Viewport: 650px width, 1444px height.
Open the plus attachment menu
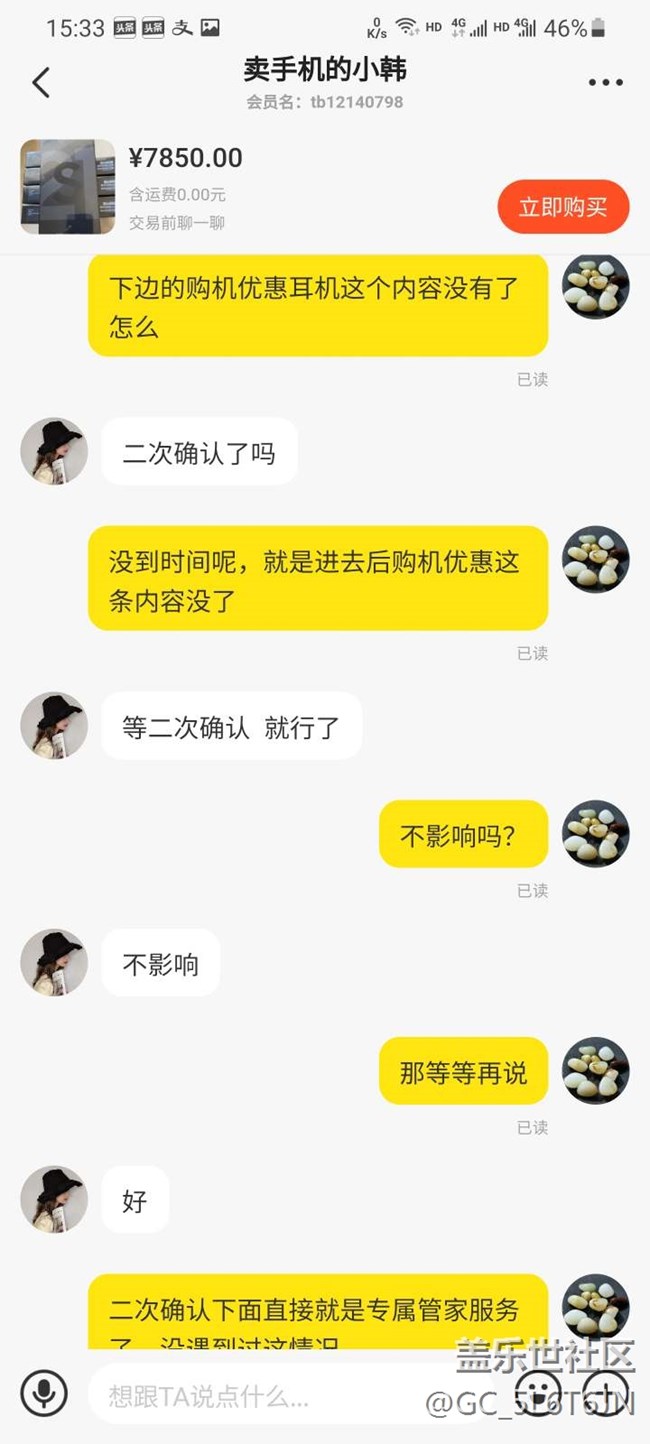click(x=607, y=1392)
